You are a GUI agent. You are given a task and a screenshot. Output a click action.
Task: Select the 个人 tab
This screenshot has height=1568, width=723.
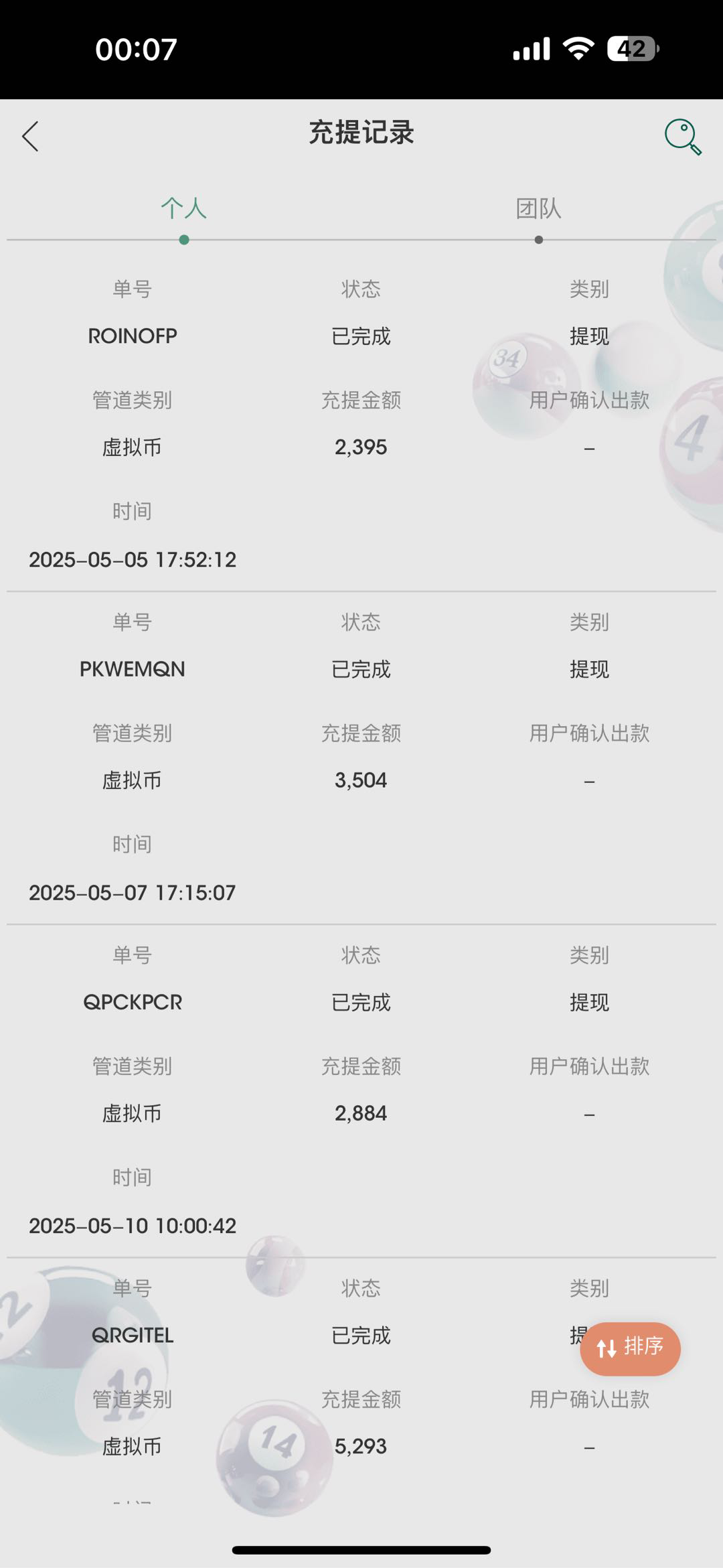(183, 209)
